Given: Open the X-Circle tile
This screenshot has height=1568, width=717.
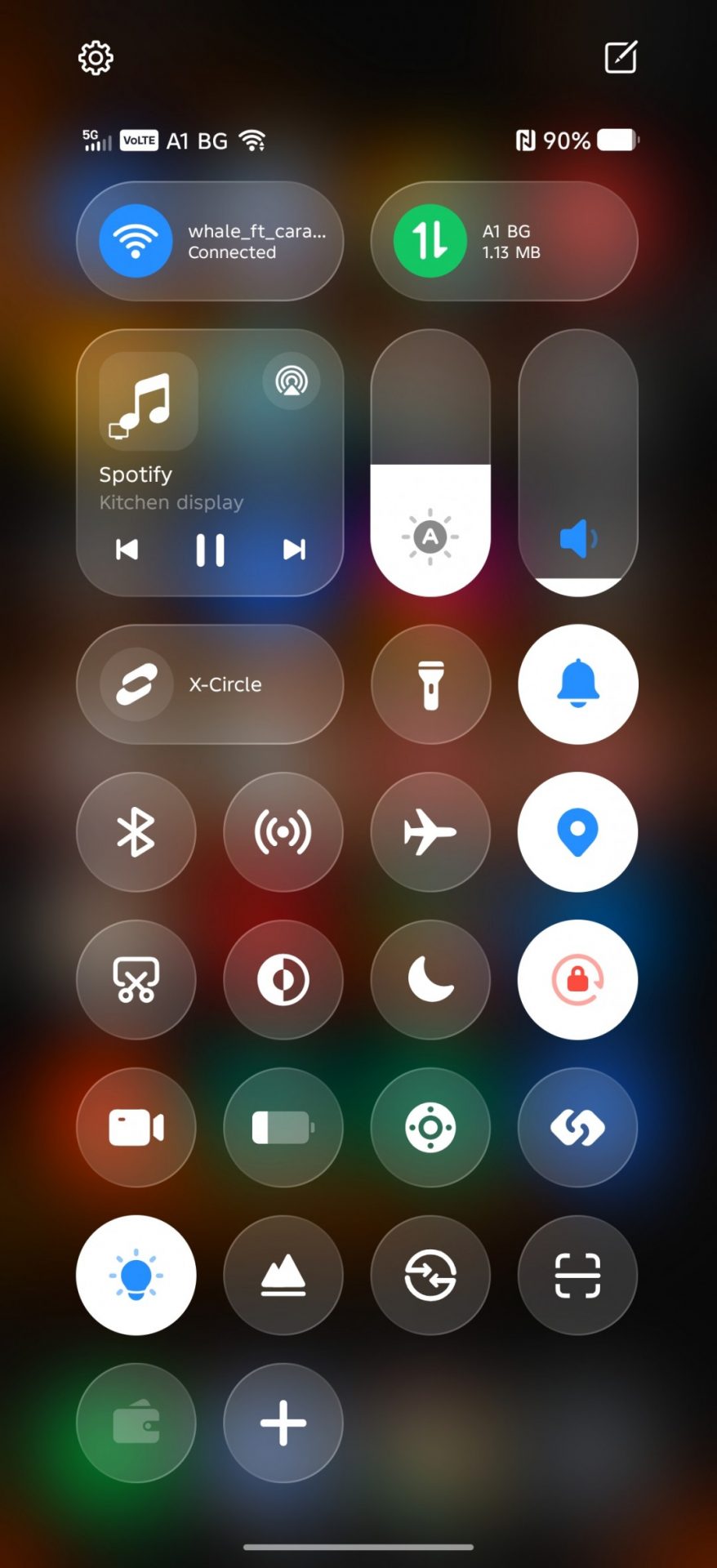Looking at the screenshot, I should (x=210, y=684).
